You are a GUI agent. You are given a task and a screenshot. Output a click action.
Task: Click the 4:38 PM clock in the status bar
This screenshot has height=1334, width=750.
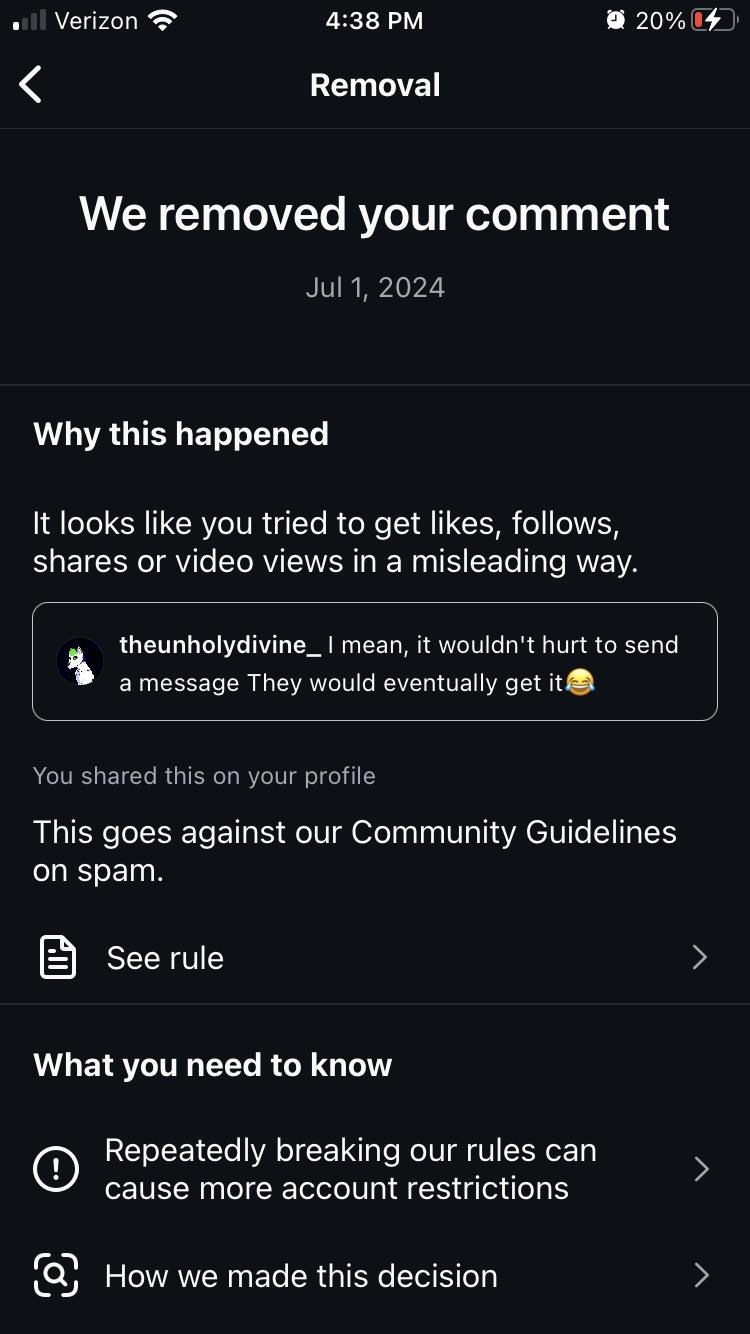pyautogui.click(x=375, y=19)
